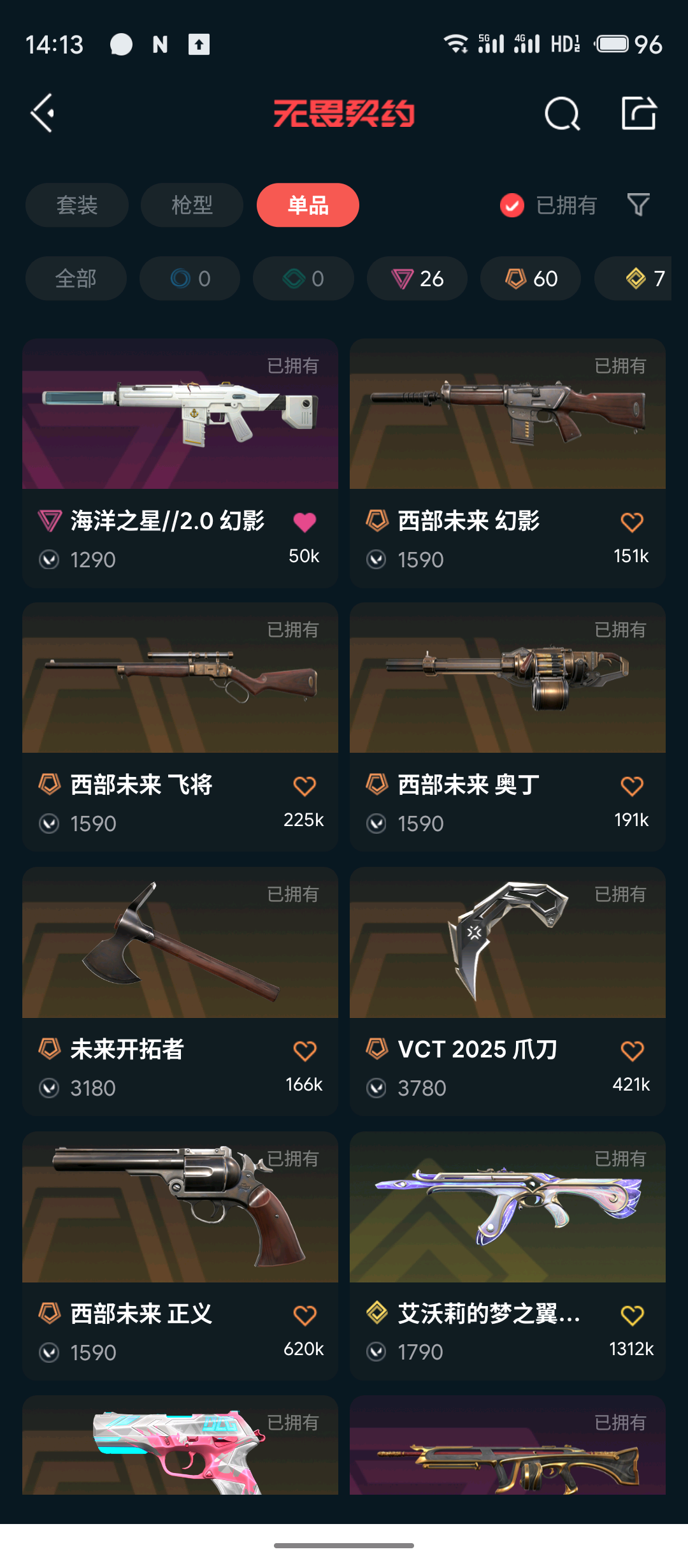Select the 全部 tier chip
The height and width of the screenshot is (1568, 688).
pos(76,279)
